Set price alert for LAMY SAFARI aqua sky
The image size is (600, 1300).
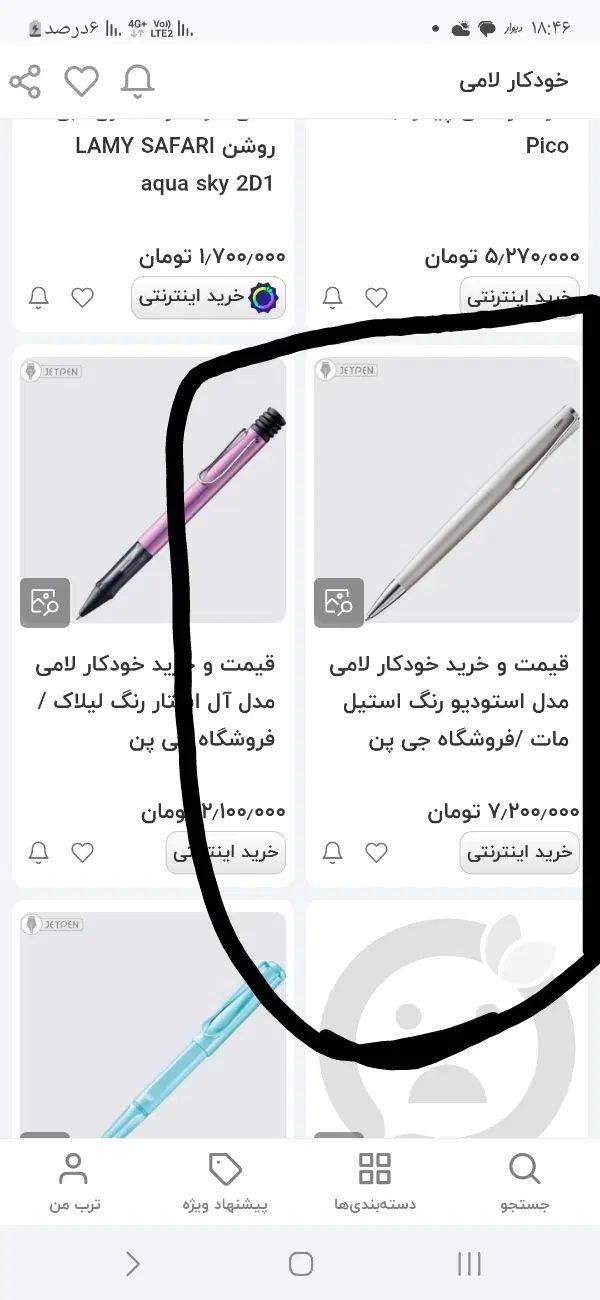[39, 297]
